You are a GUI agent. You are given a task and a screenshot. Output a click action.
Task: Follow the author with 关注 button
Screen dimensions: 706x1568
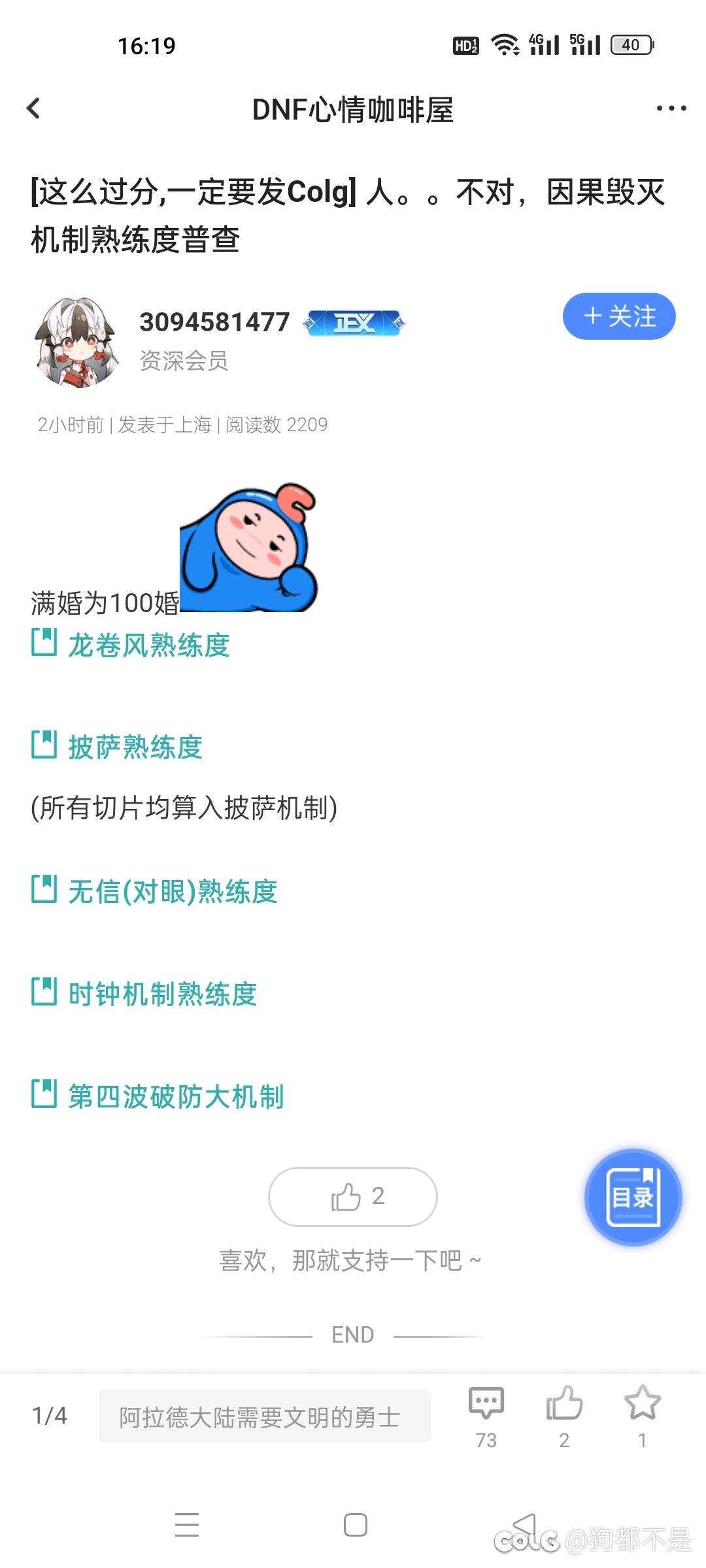tap(619, 316)
